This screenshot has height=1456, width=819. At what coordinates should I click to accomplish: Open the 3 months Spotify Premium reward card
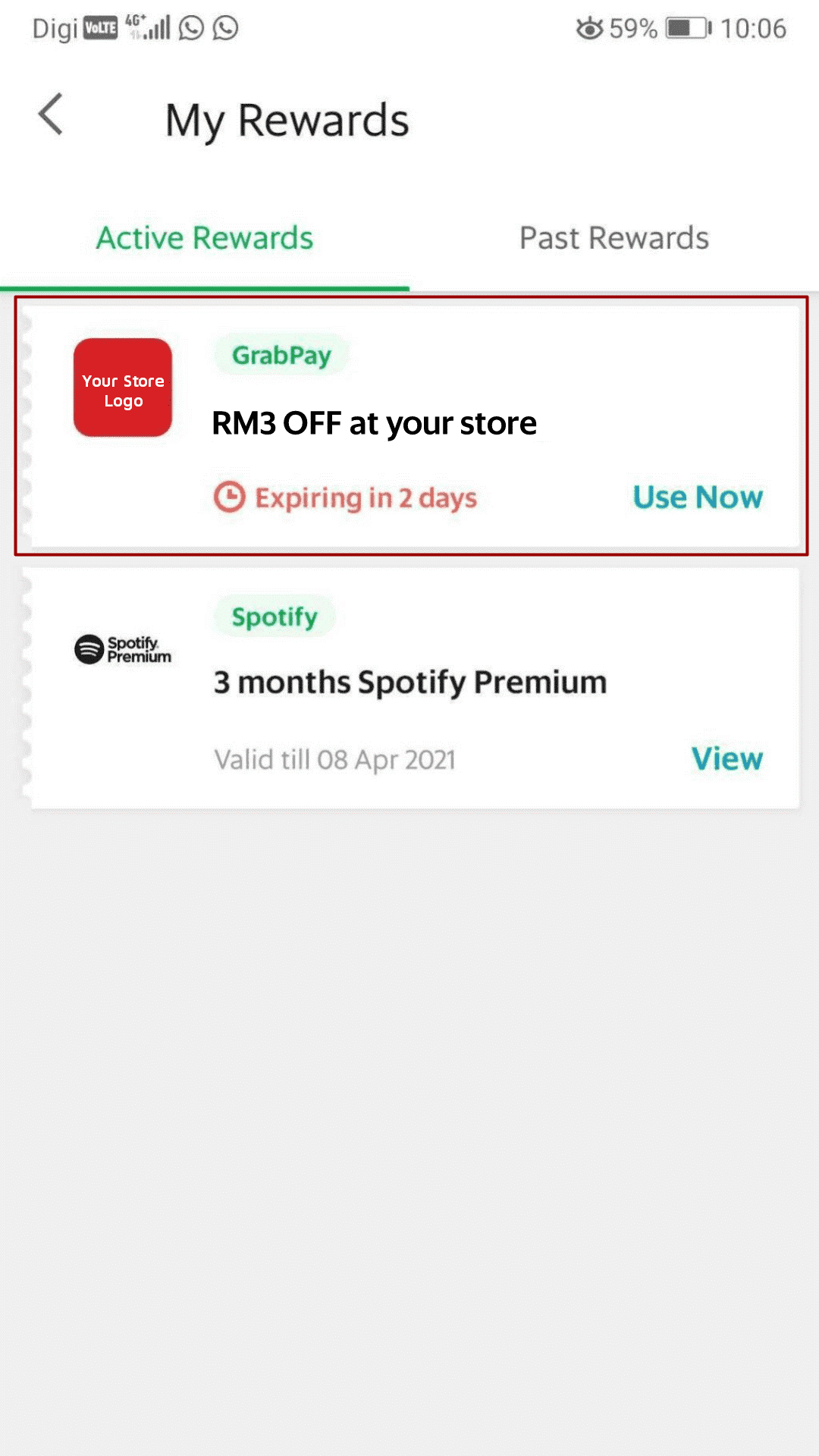point(409,681)
